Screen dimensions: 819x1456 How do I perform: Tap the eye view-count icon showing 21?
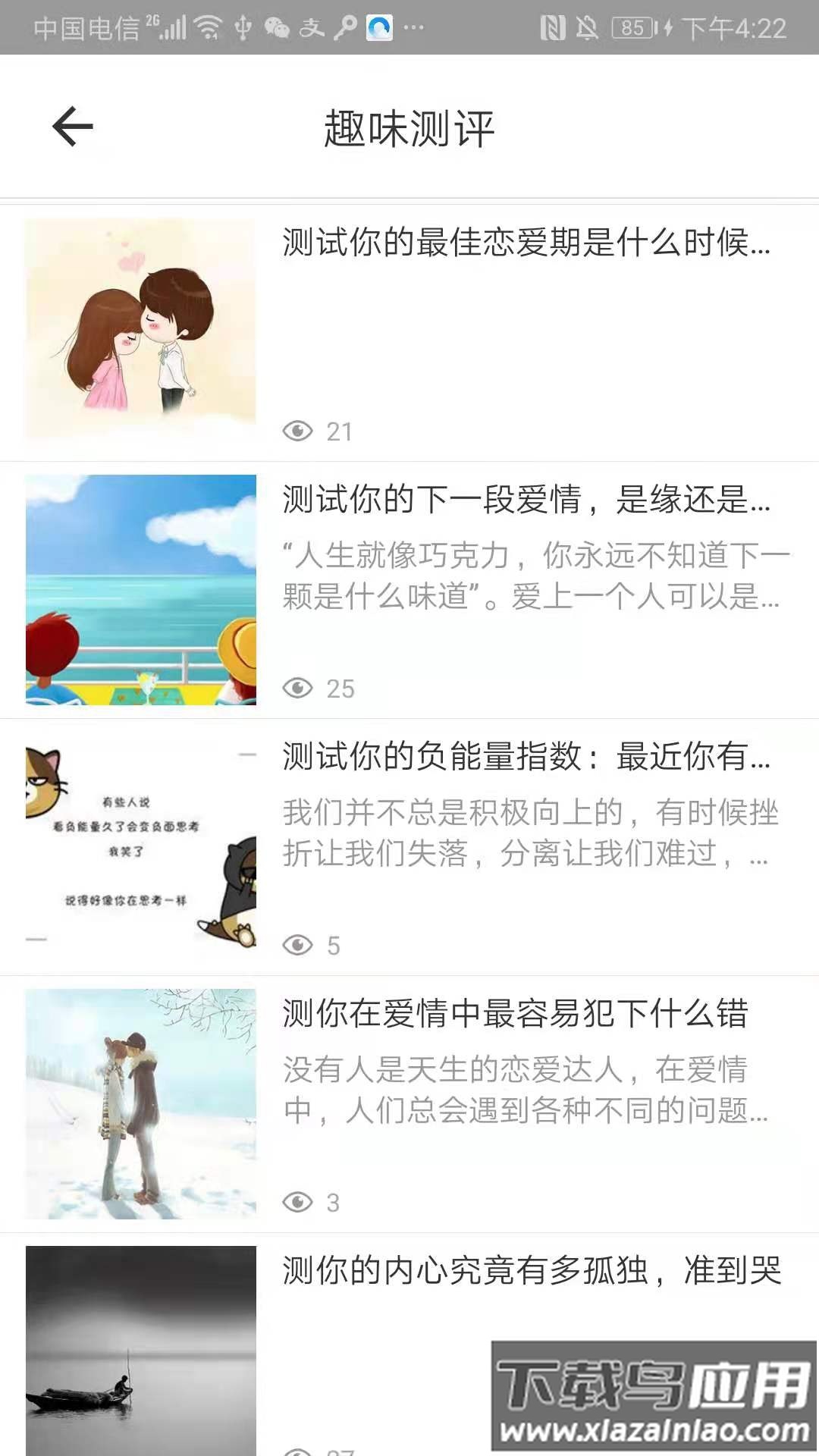coord(300,432)
